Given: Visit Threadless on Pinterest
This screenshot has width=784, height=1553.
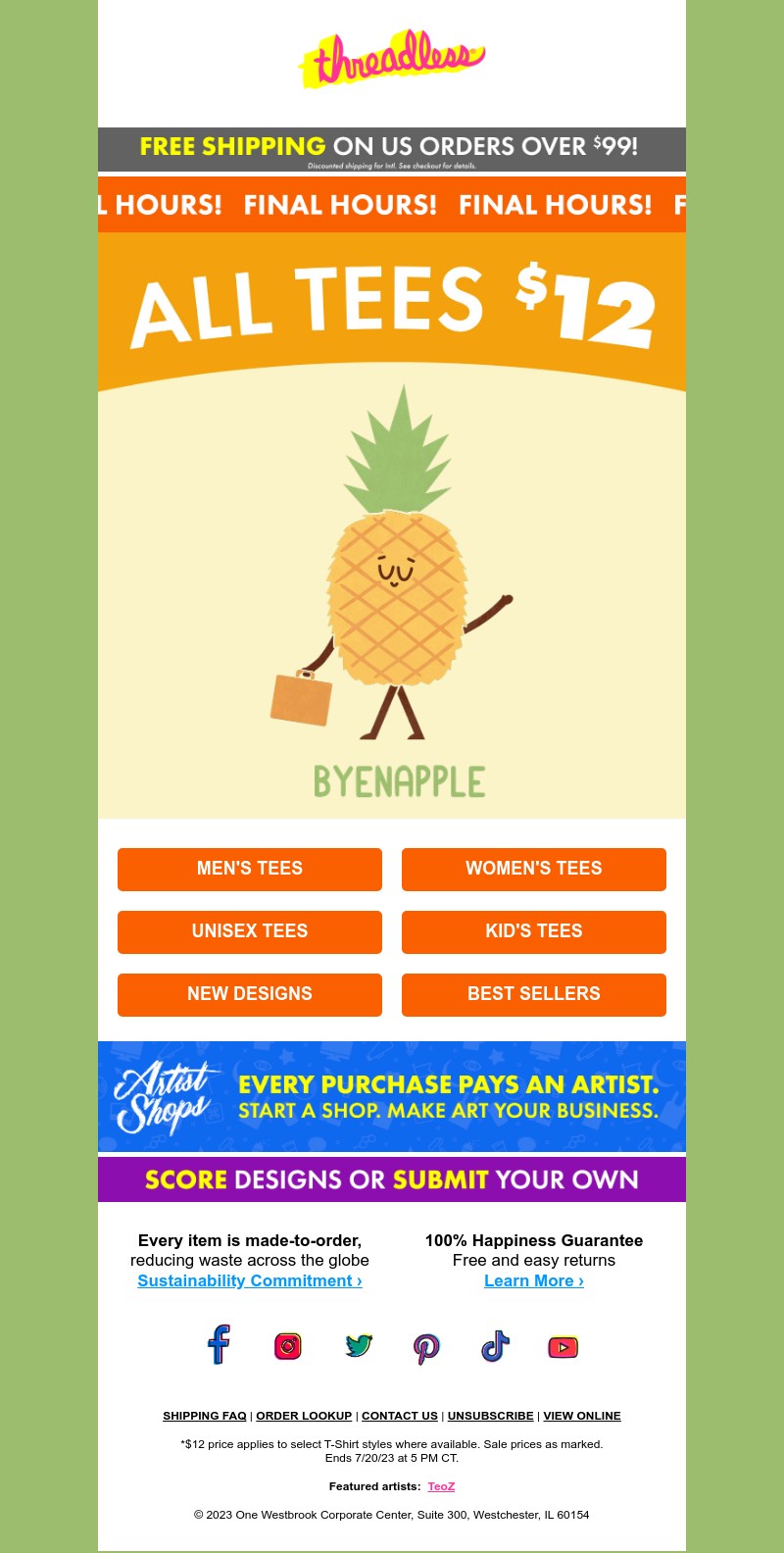Looking at the screenshot, I should coord(426,1348).
